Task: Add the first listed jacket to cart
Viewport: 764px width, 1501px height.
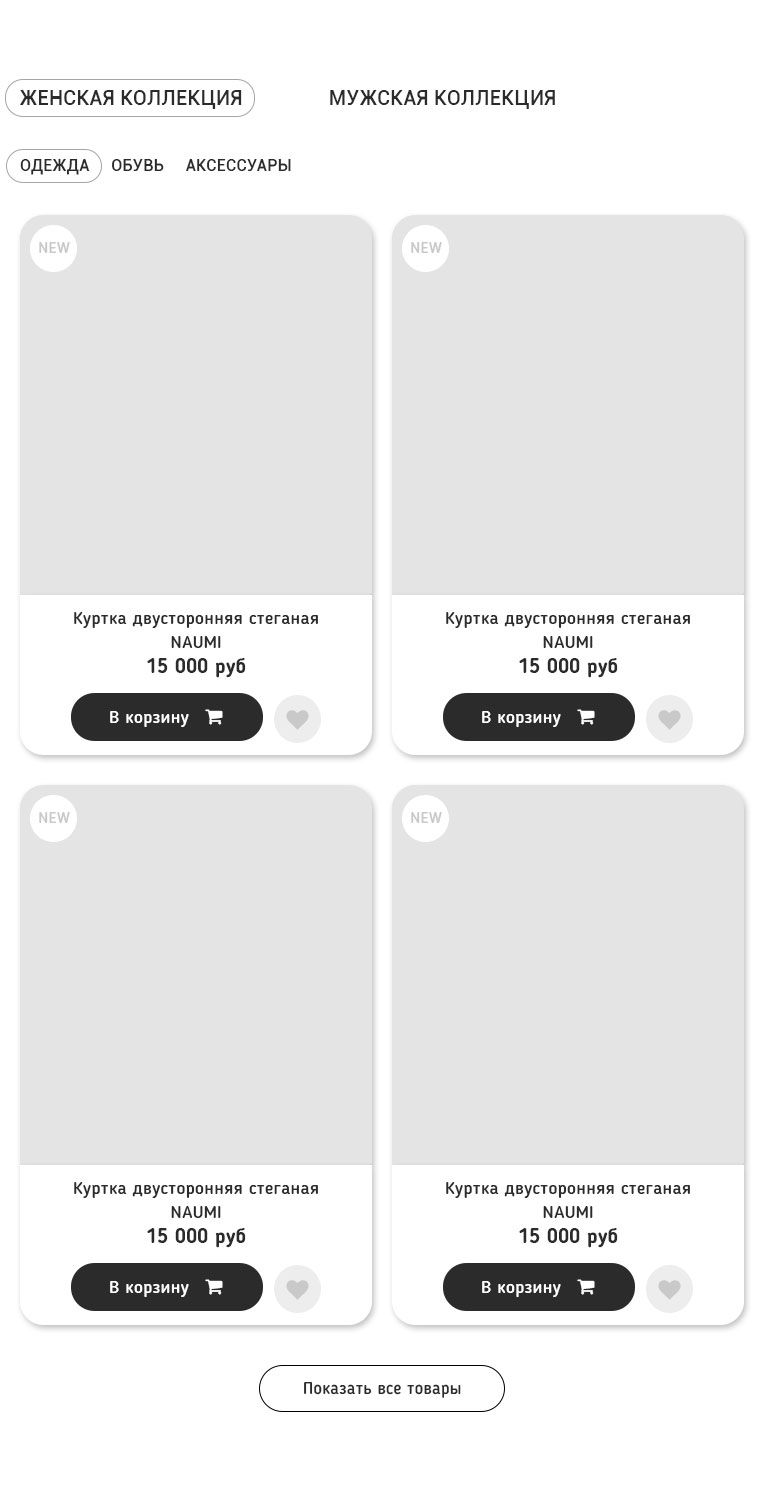Action: (x=166, y=717)
